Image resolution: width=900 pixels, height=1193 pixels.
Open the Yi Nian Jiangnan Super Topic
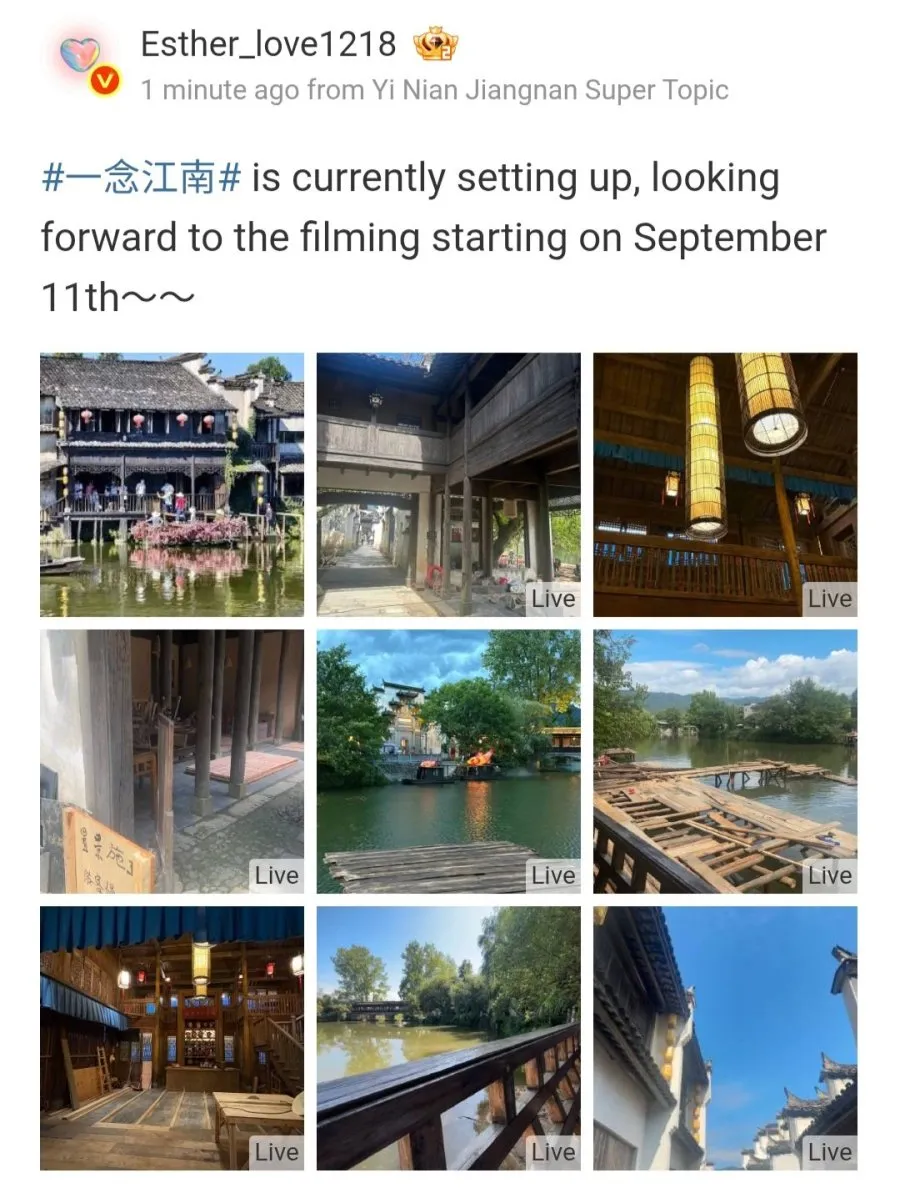click(x=550, y=90)
